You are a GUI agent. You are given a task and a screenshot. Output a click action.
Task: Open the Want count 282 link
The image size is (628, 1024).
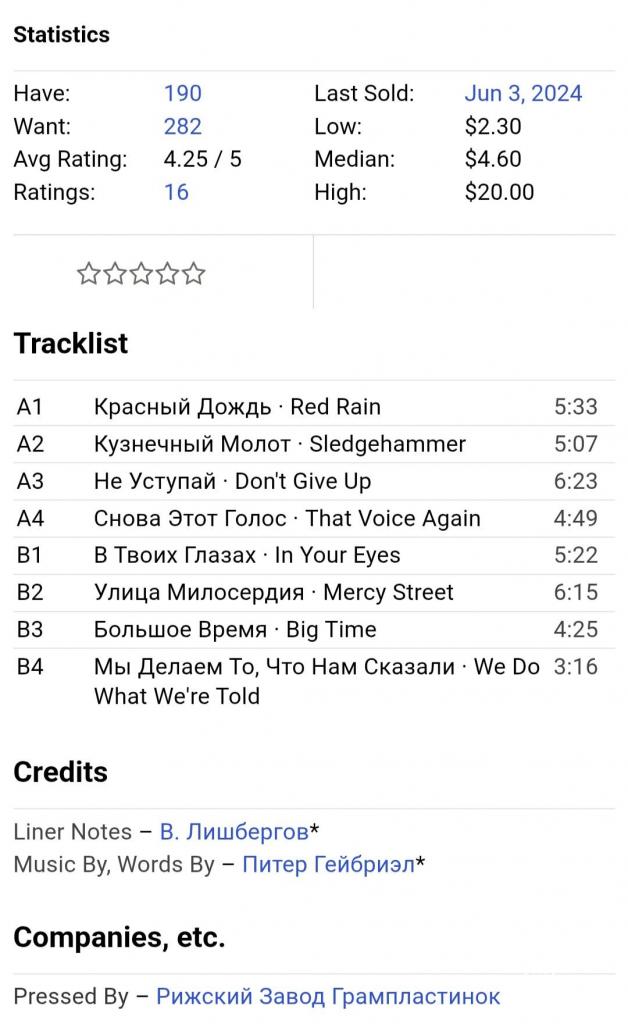[182, 126]
